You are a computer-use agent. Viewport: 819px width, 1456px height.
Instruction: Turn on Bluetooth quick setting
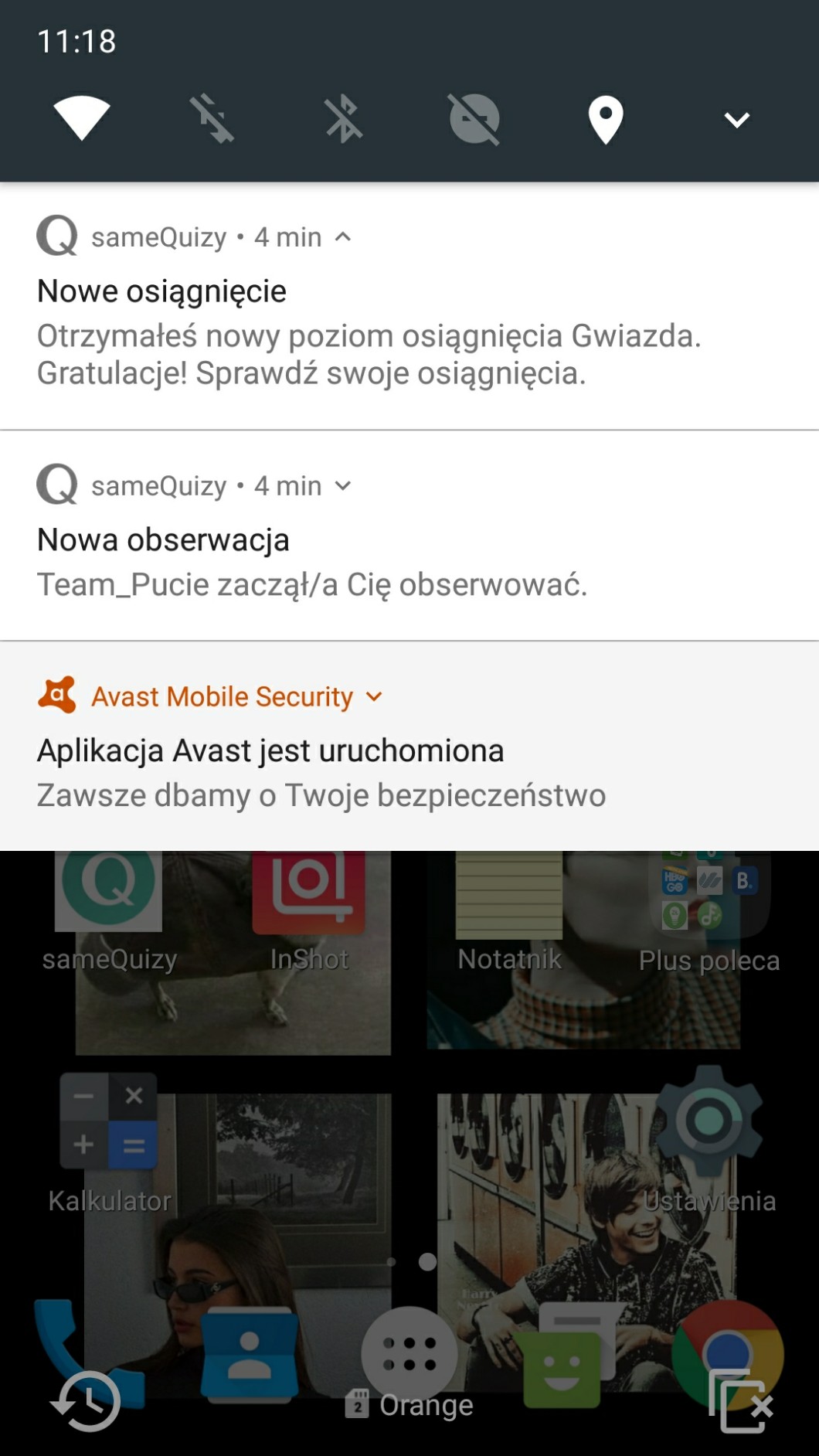click(x=343, y=119)
